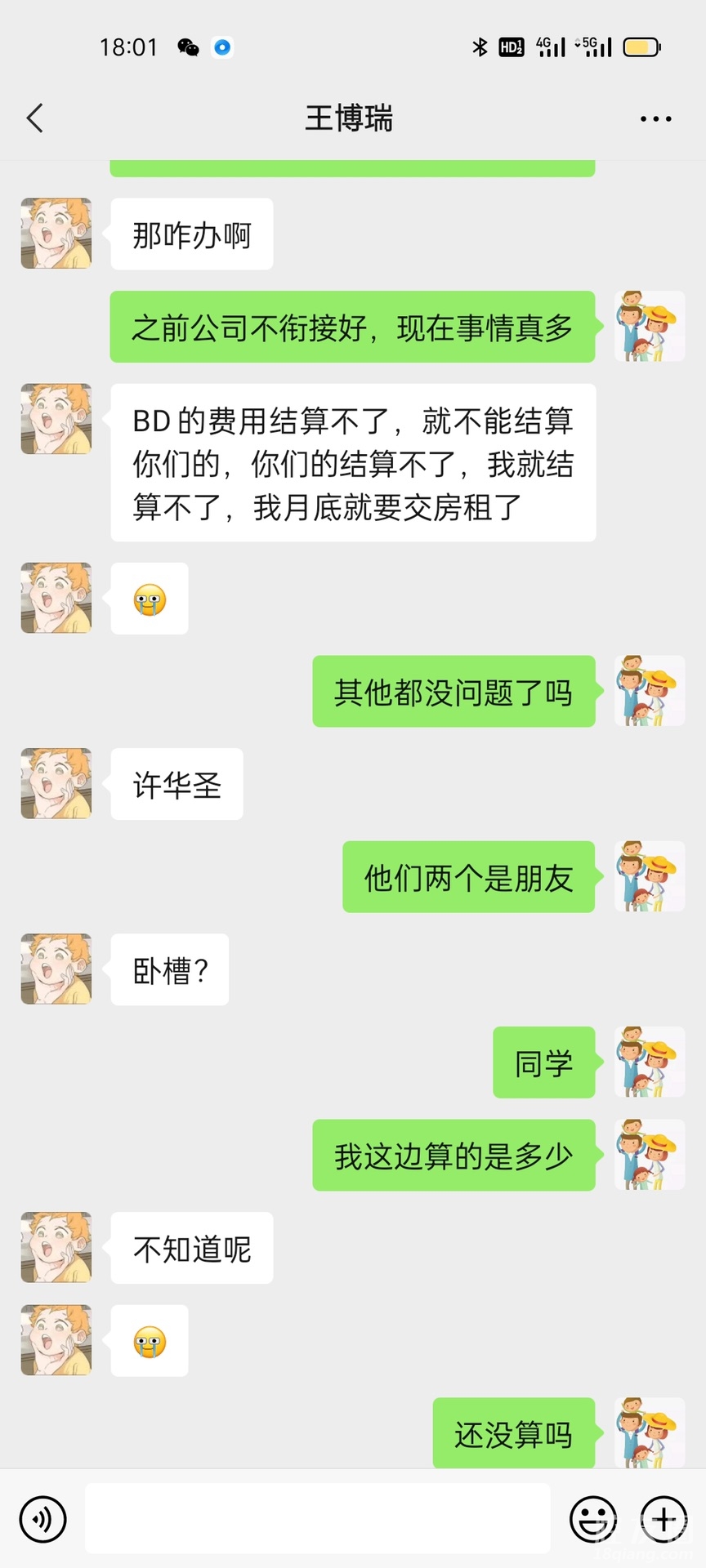Open the contact's avatar beside 那咋办啊
This screenshot has width=706, height=1568.
coord(56,234)
